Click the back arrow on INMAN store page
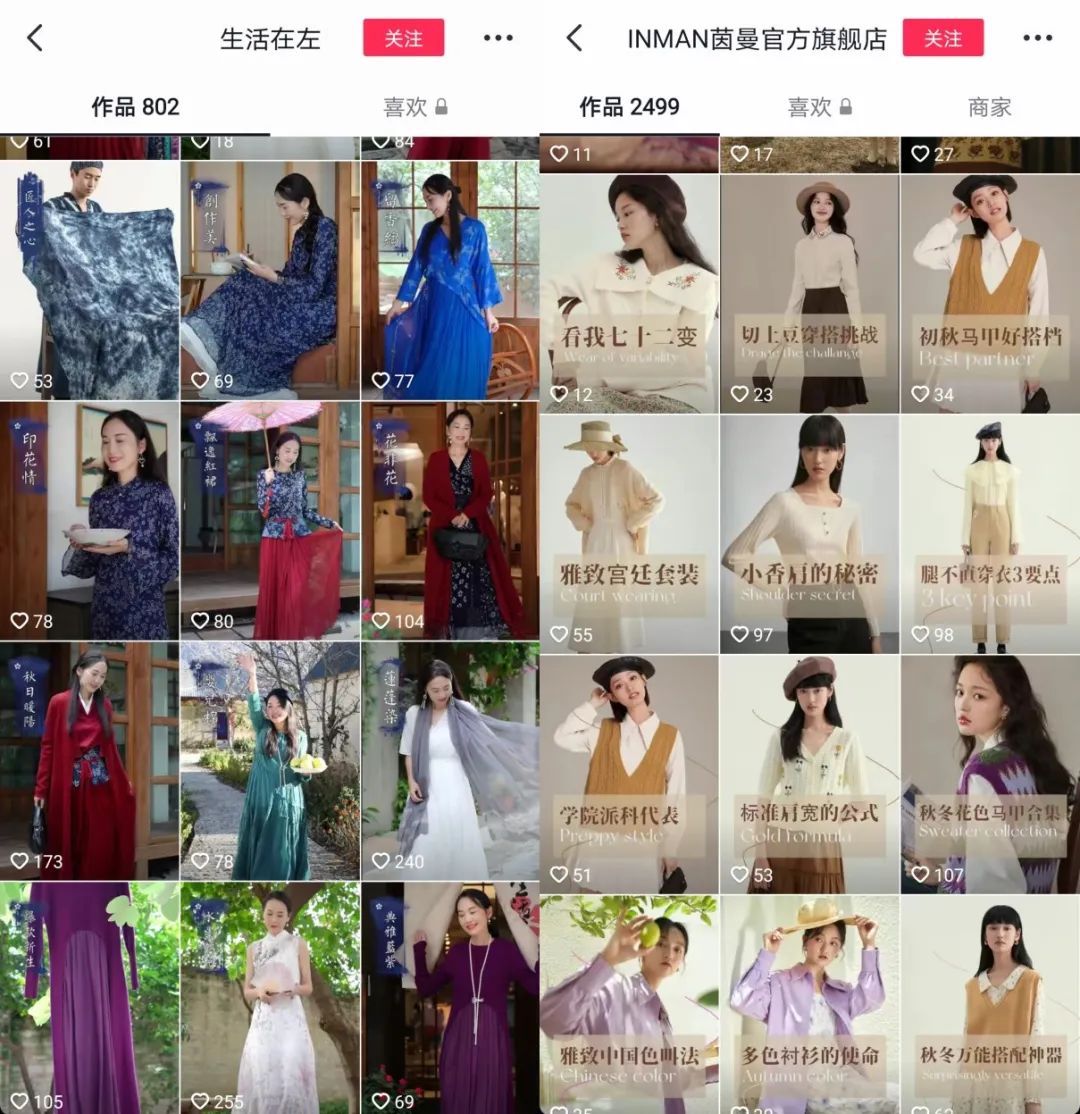Viewport: 1080px width, 1114px height. tap(575, 38)
